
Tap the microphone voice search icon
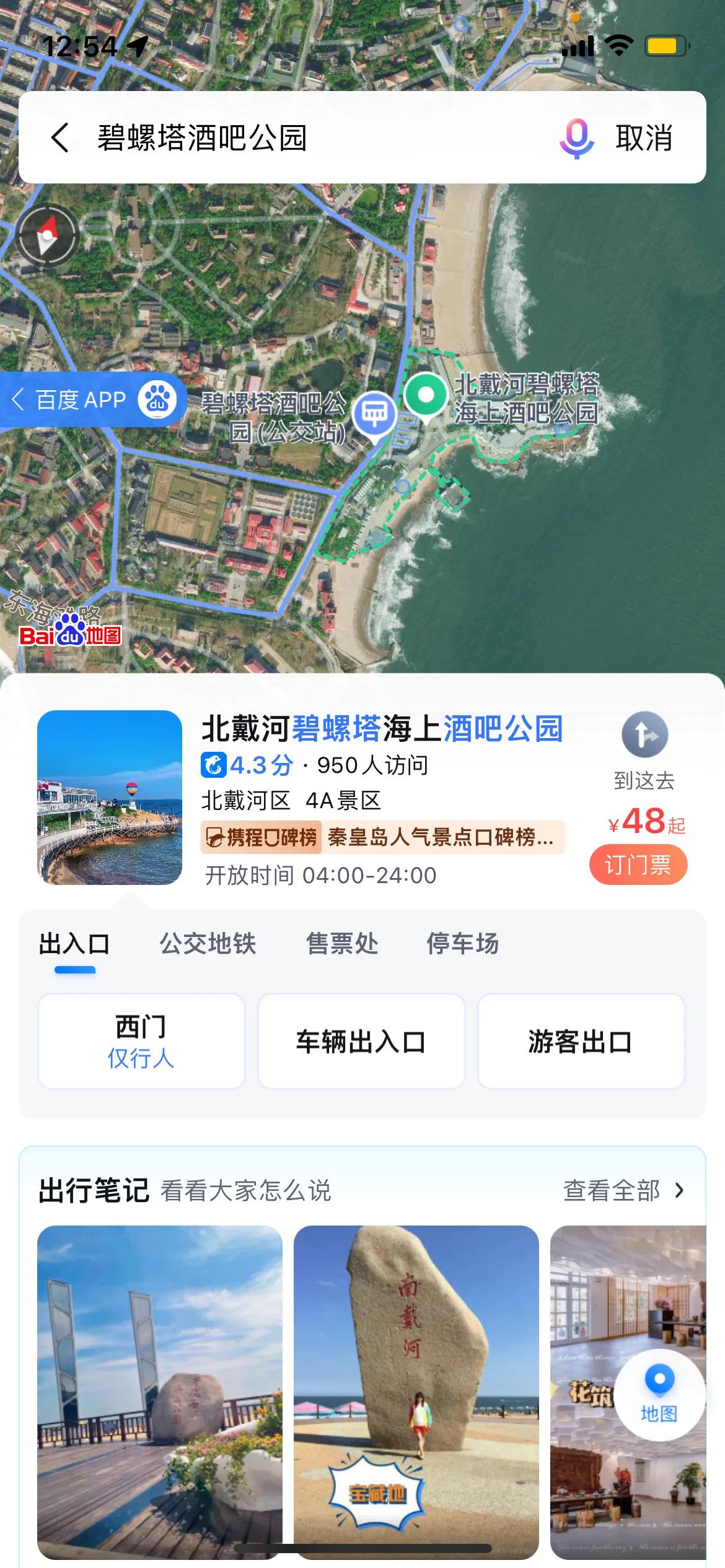(x=576, y=137)
